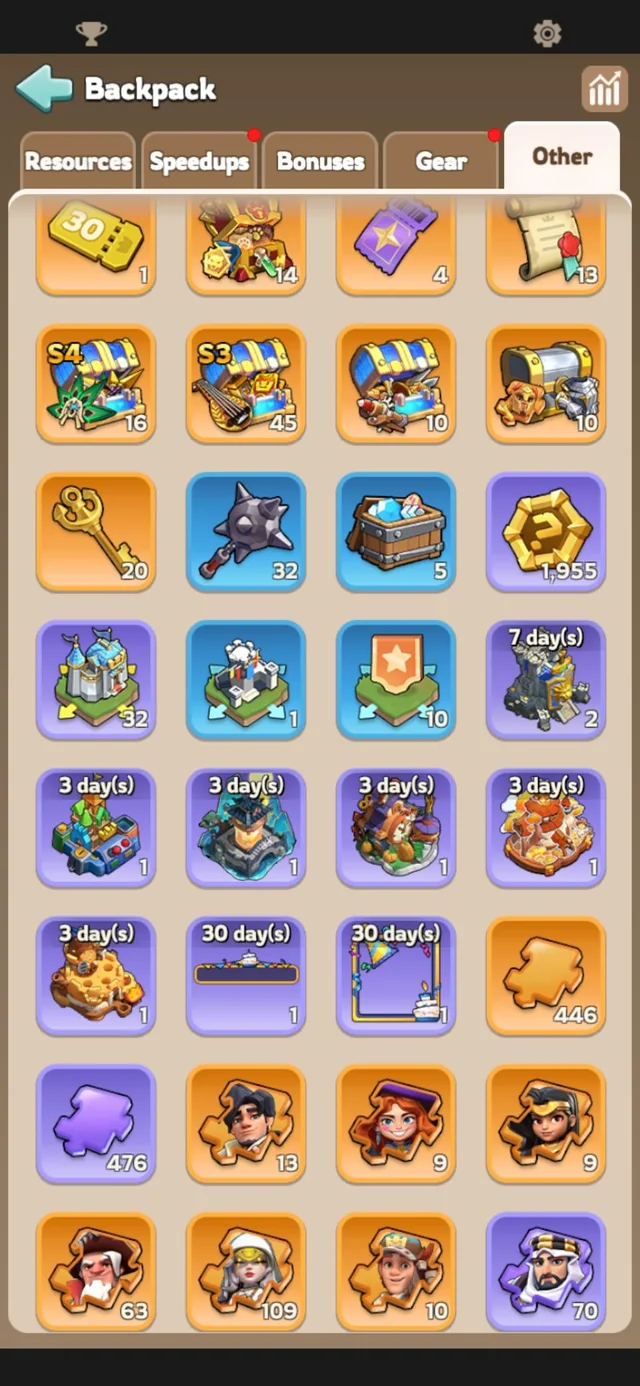This screenshot has height=1386, width=640.
Task: Open the statistics chart icon
Action: [x=604, y=89]
